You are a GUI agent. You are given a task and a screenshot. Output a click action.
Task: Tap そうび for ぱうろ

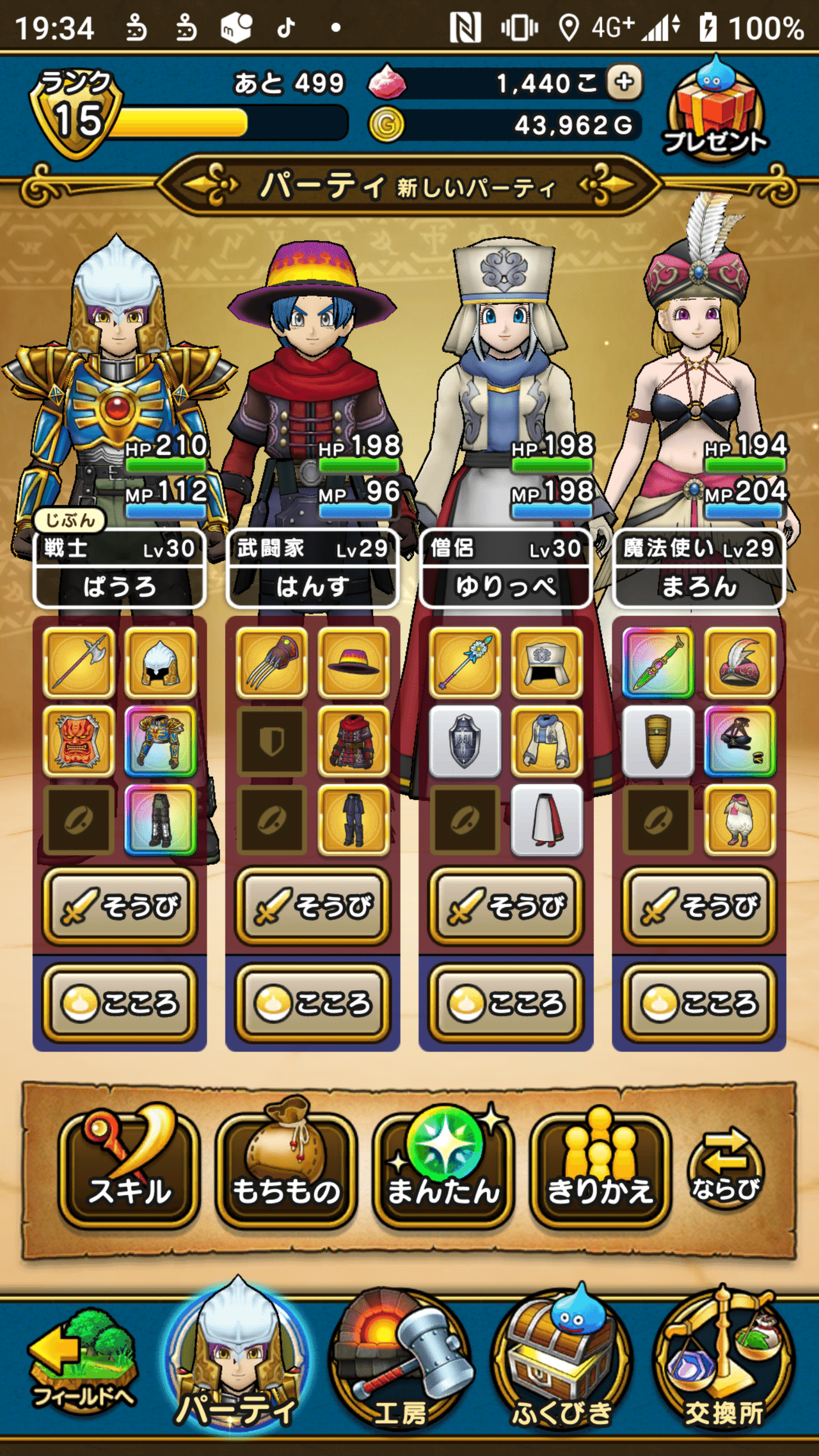120,906
